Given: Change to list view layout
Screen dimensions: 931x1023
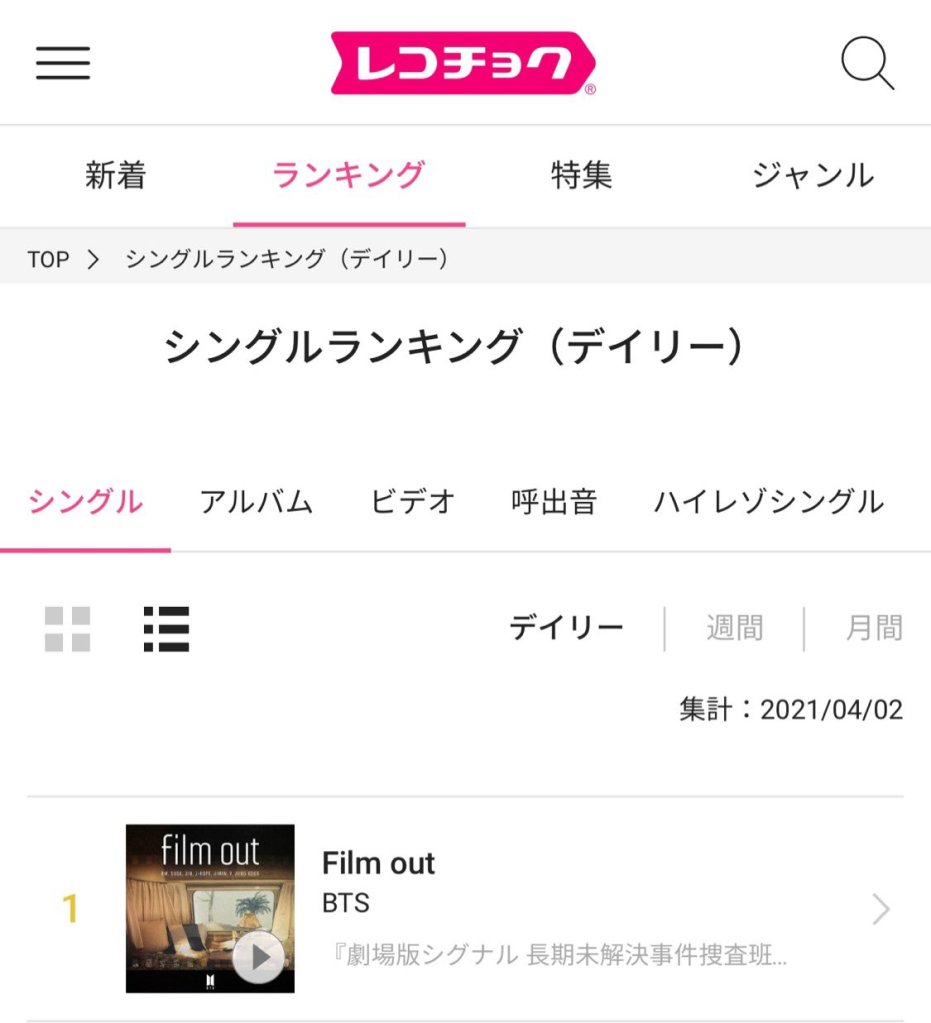Looking at the screenshot, I should 166,629.
